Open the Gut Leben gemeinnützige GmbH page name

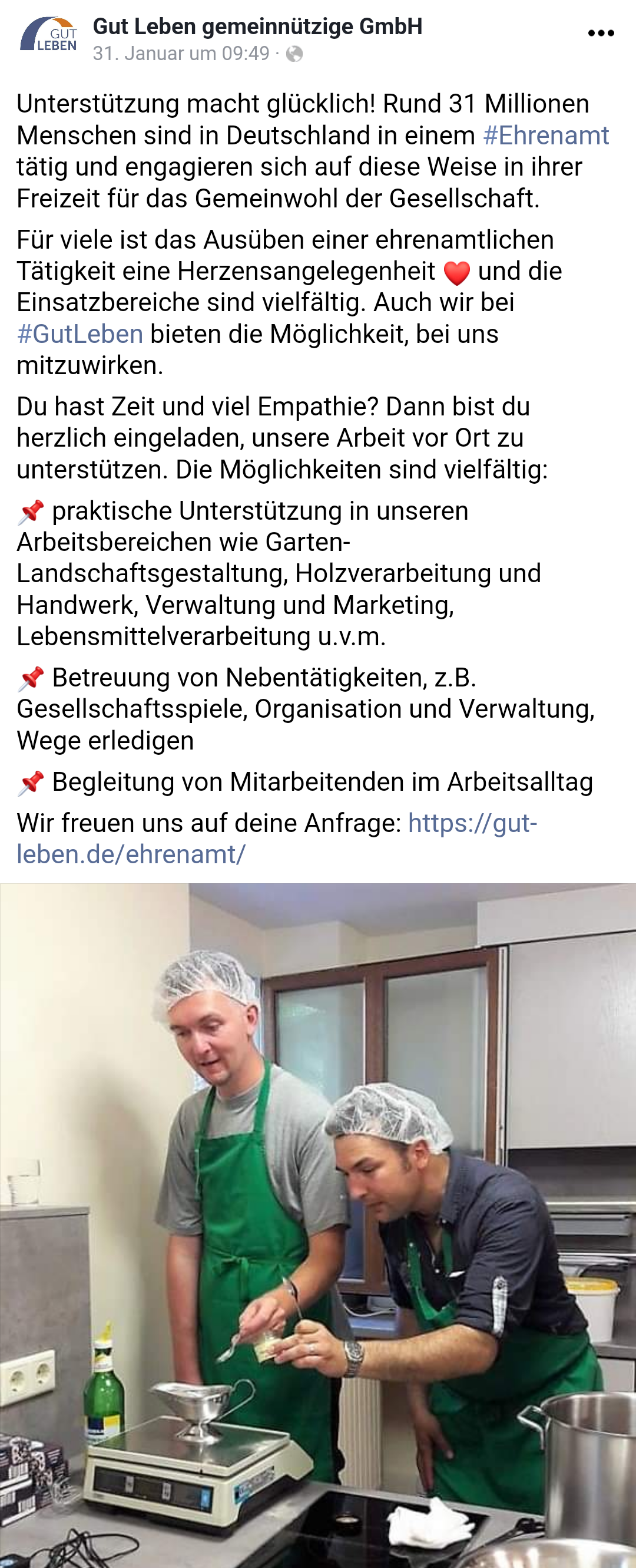coord(257,27)
